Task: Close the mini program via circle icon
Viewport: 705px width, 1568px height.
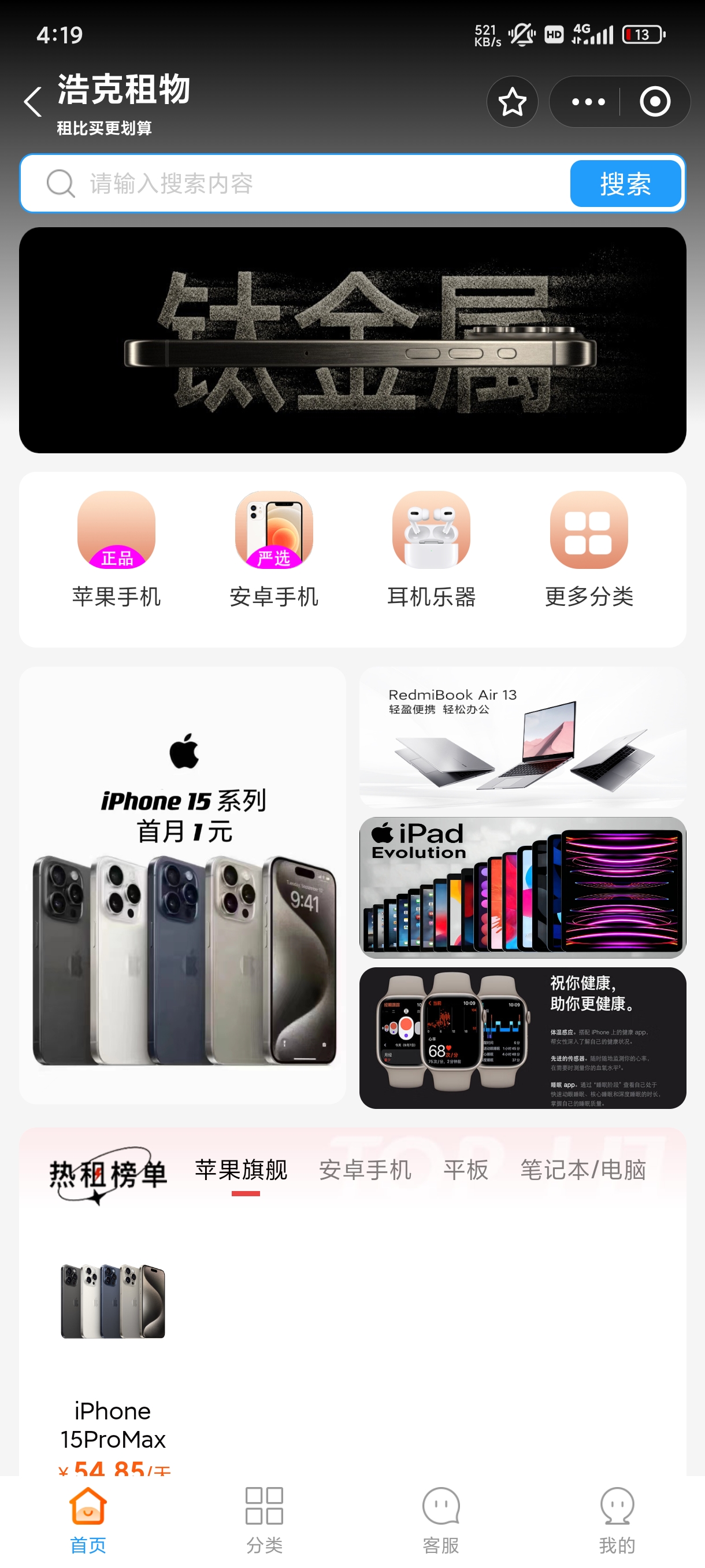Action: 655,102
